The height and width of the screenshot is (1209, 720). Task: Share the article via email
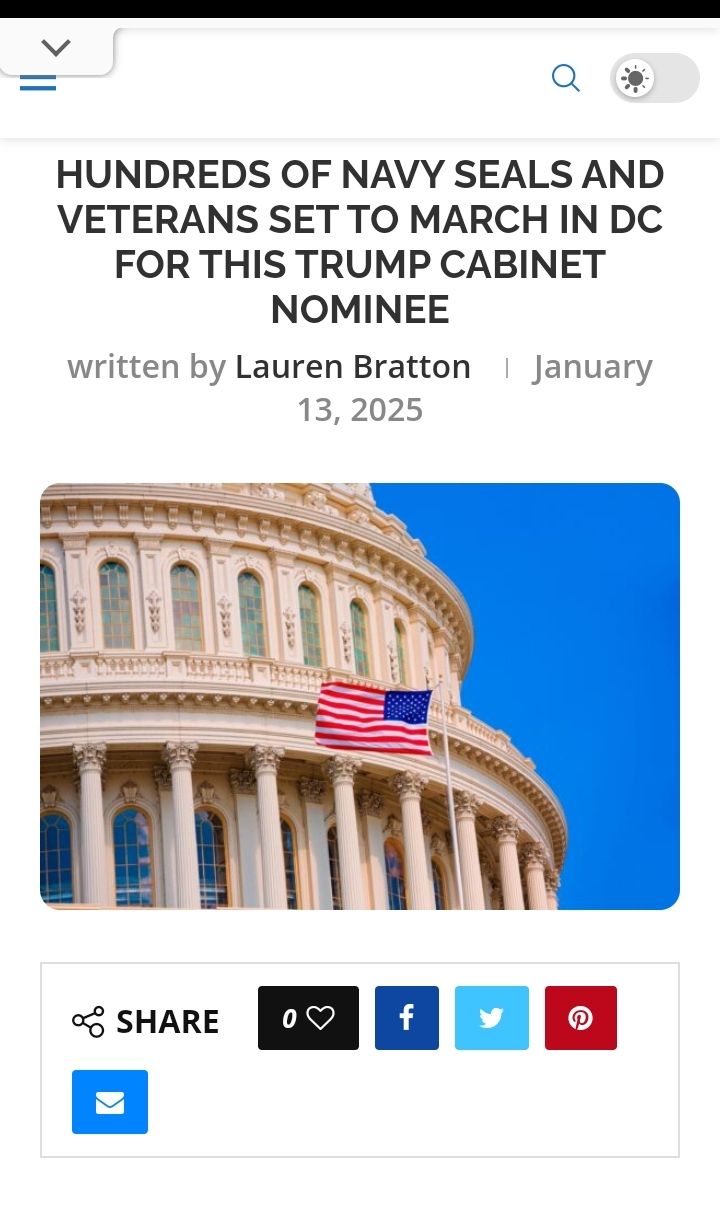[110, 1102]
